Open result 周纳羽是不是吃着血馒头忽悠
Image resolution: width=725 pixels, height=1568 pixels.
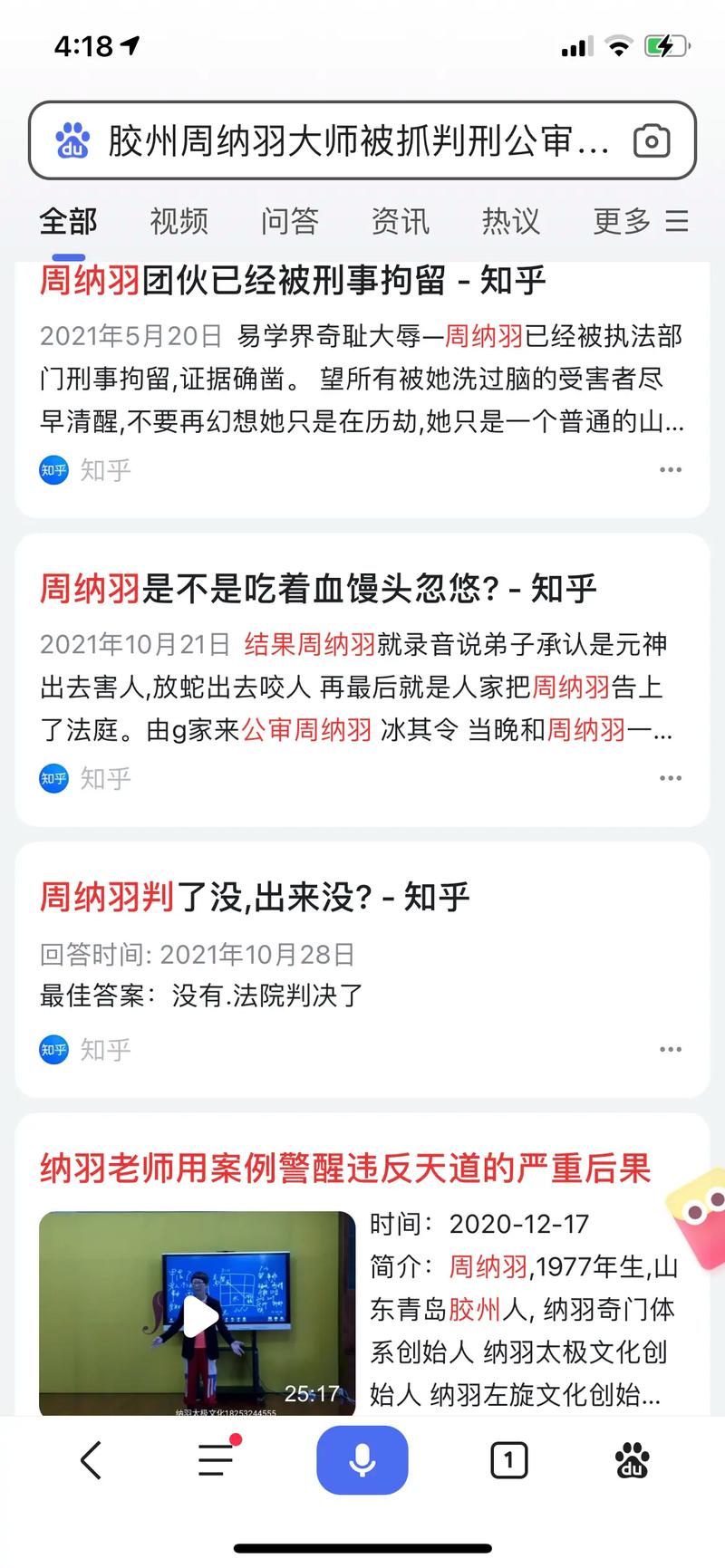[317, 589]
